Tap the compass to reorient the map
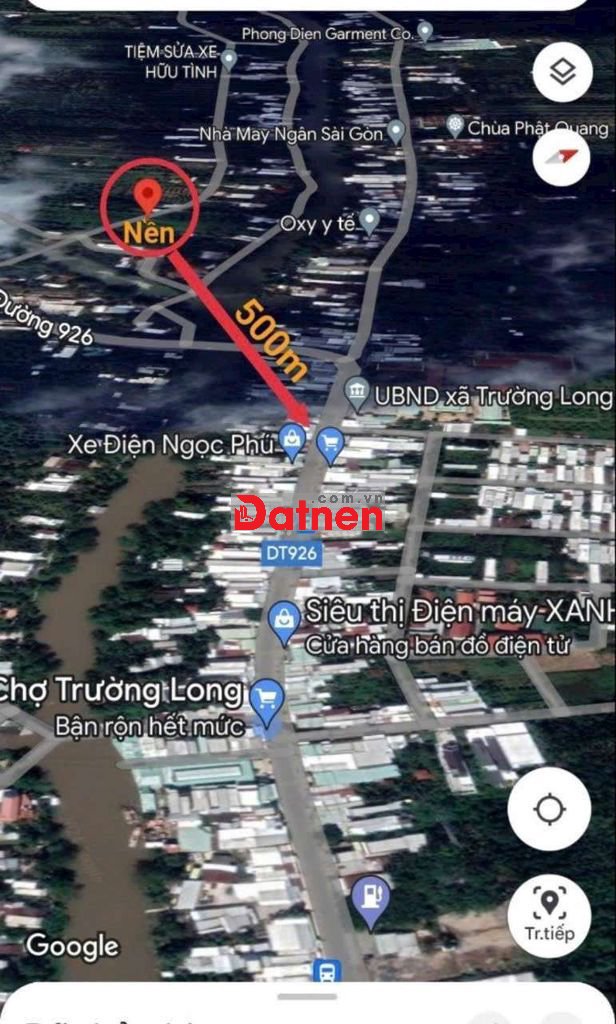616x1024 pixels. coord(562,157)
